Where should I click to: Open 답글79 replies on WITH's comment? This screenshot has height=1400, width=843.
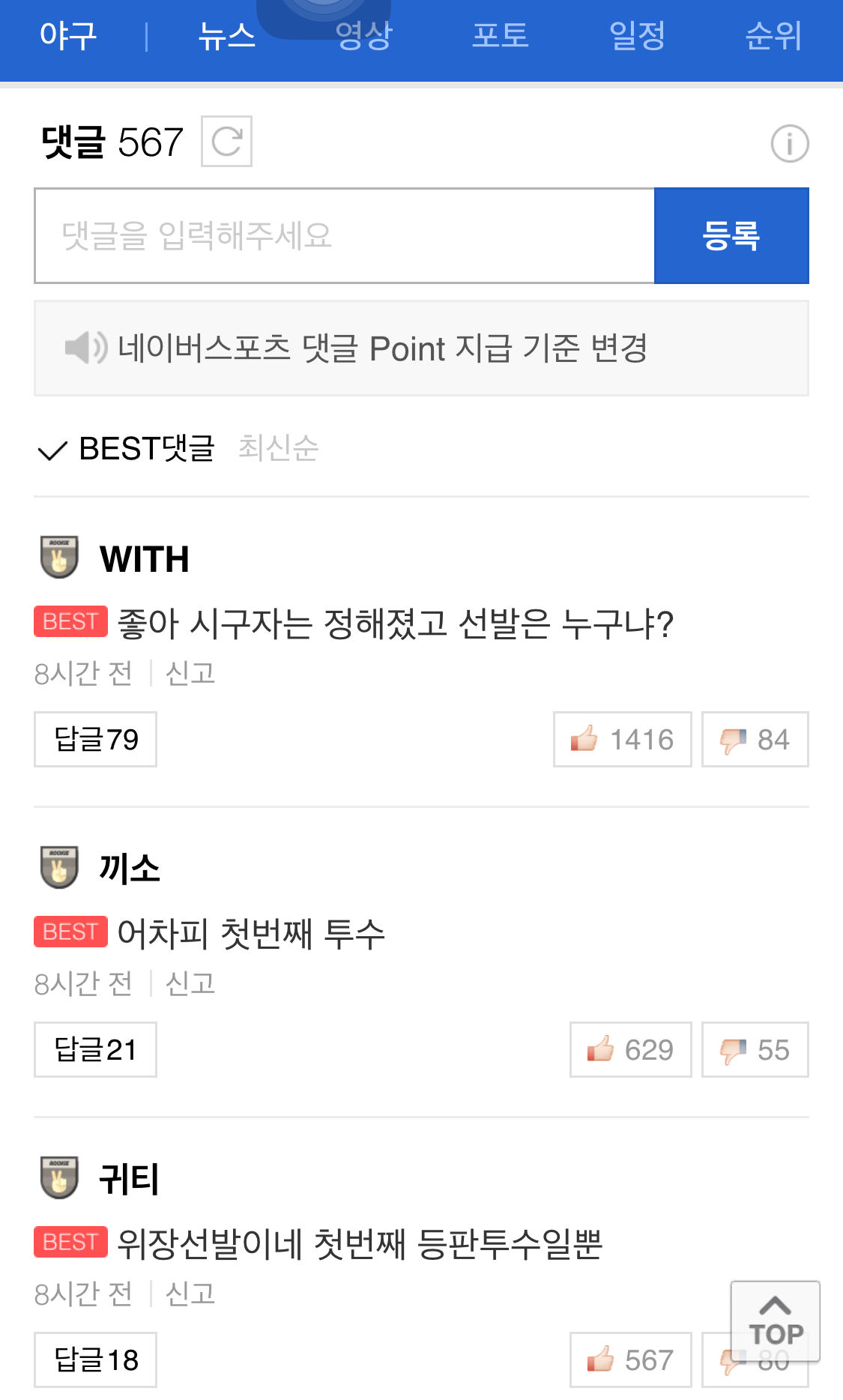(x=96, y=740)
